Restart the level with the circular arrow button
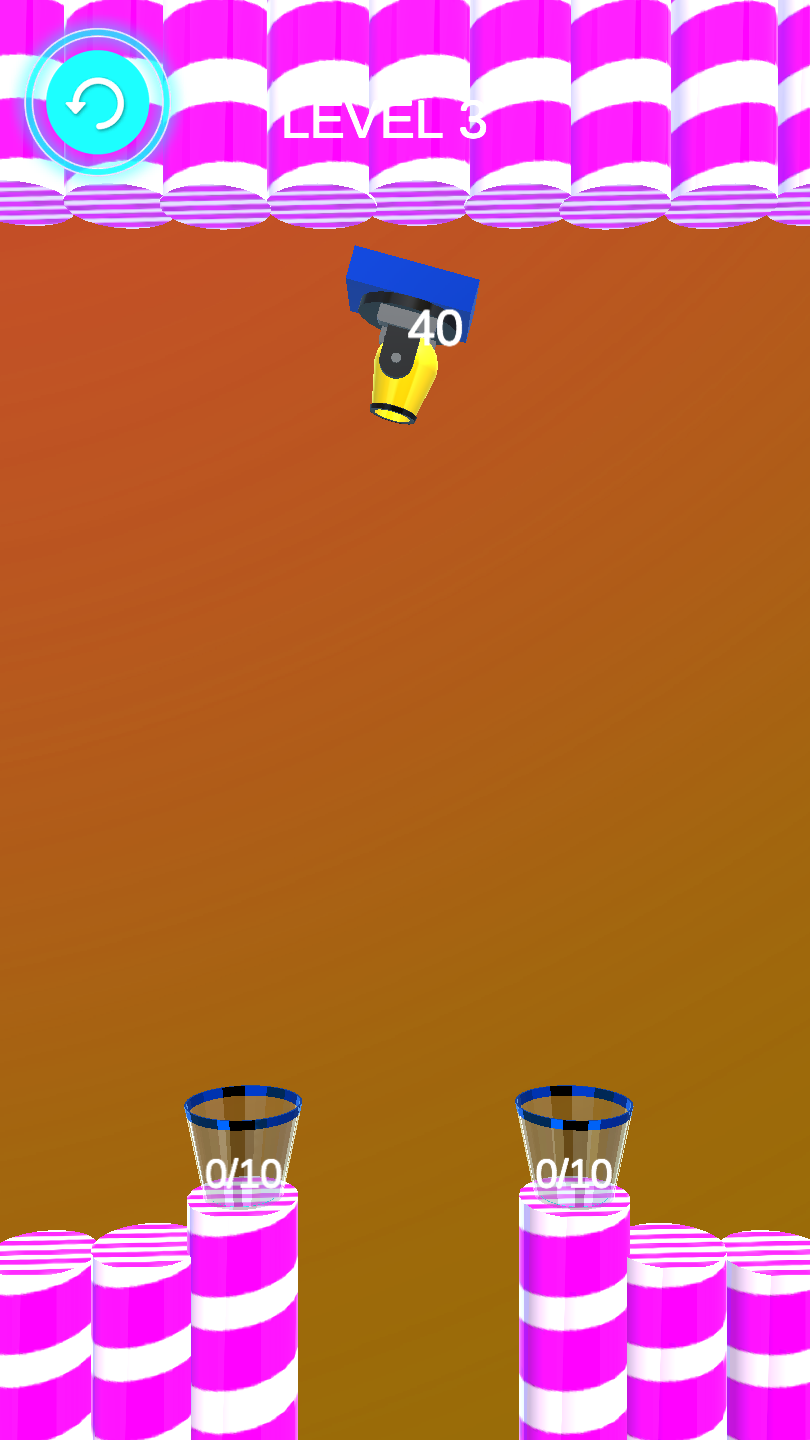Viewport: 810px width, 1440px height. tap(97, 102)
